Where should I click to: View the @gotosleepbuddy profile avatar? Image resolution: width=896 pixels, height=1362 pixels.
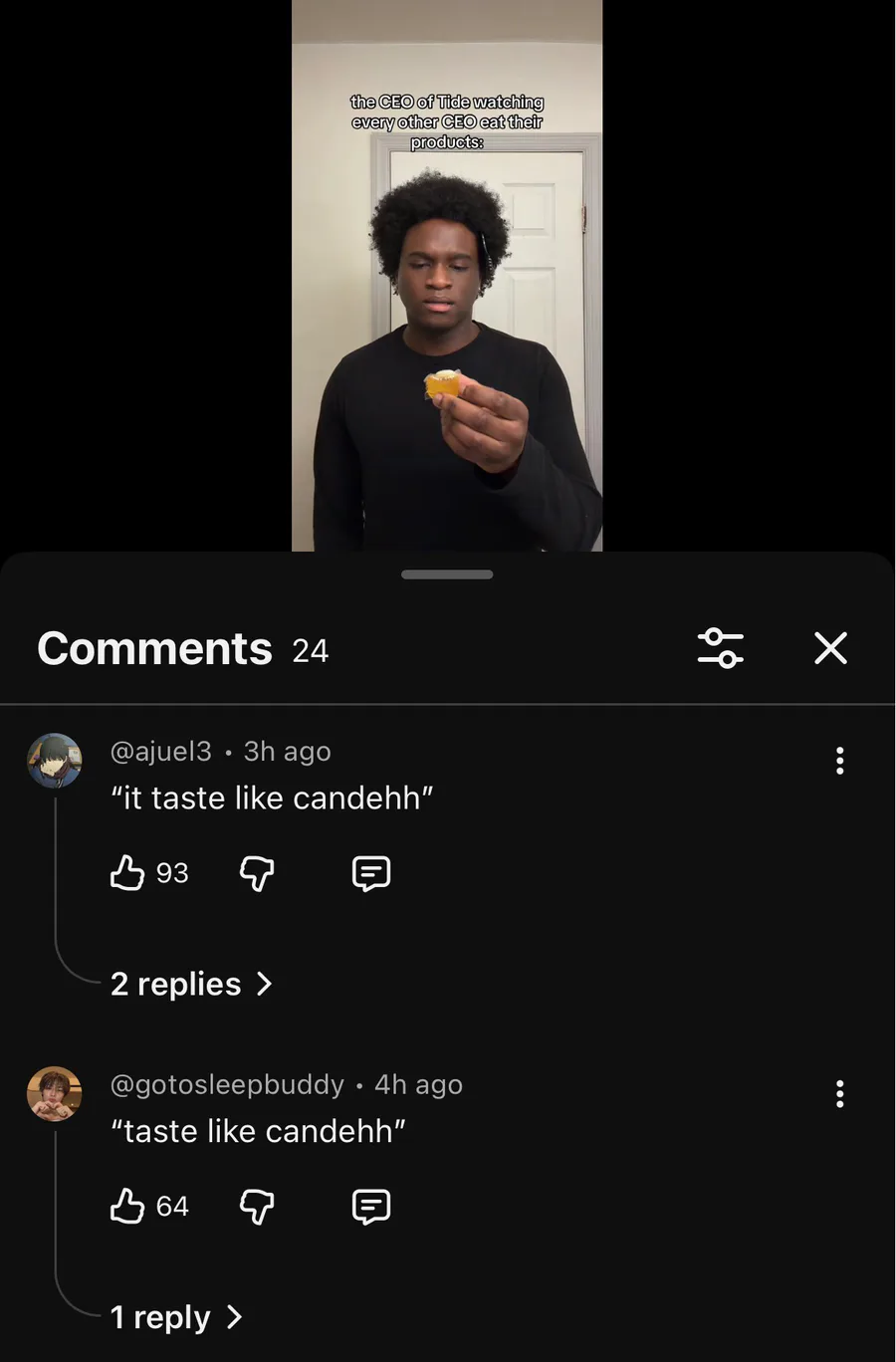point(54,1093)
